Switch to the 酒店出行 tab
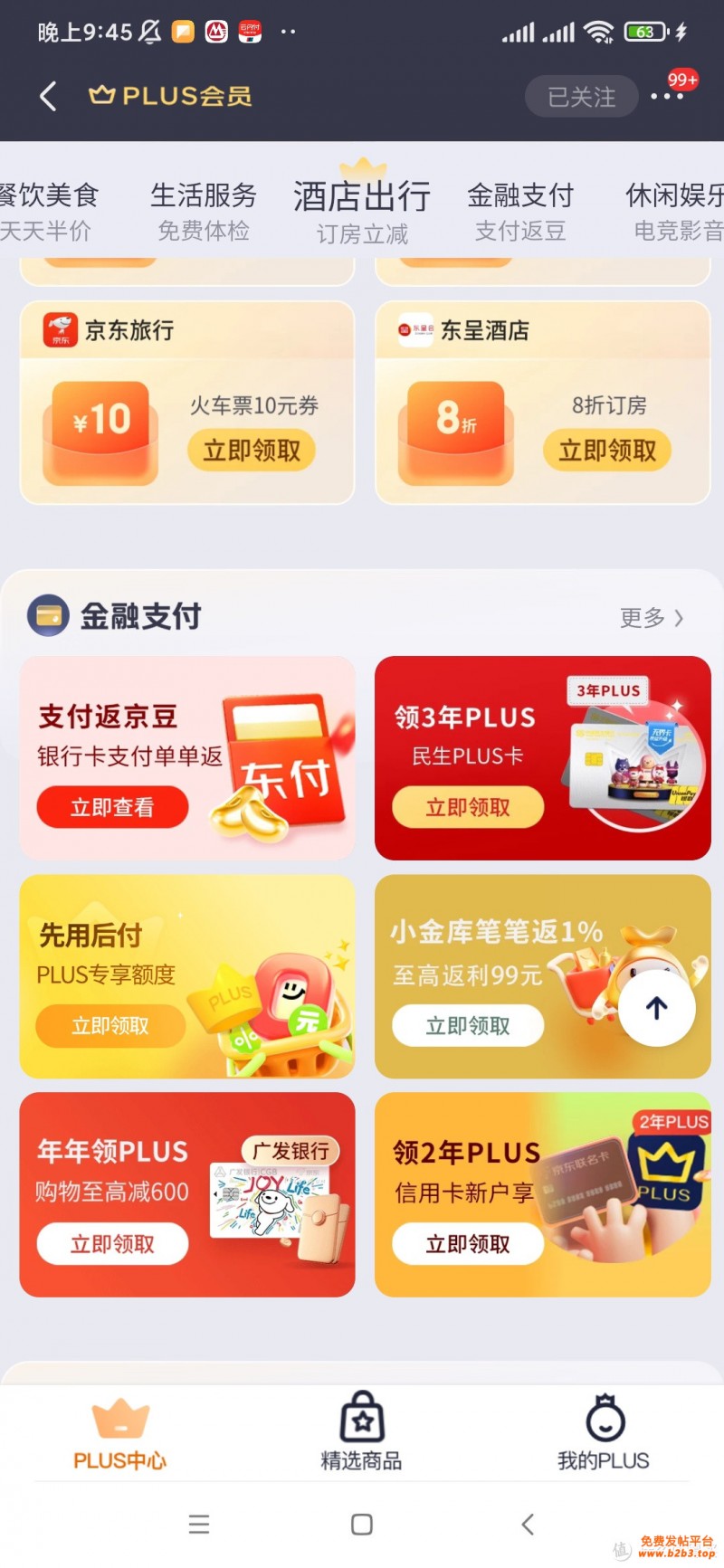 pyautogui.click(x=362, y=210)
